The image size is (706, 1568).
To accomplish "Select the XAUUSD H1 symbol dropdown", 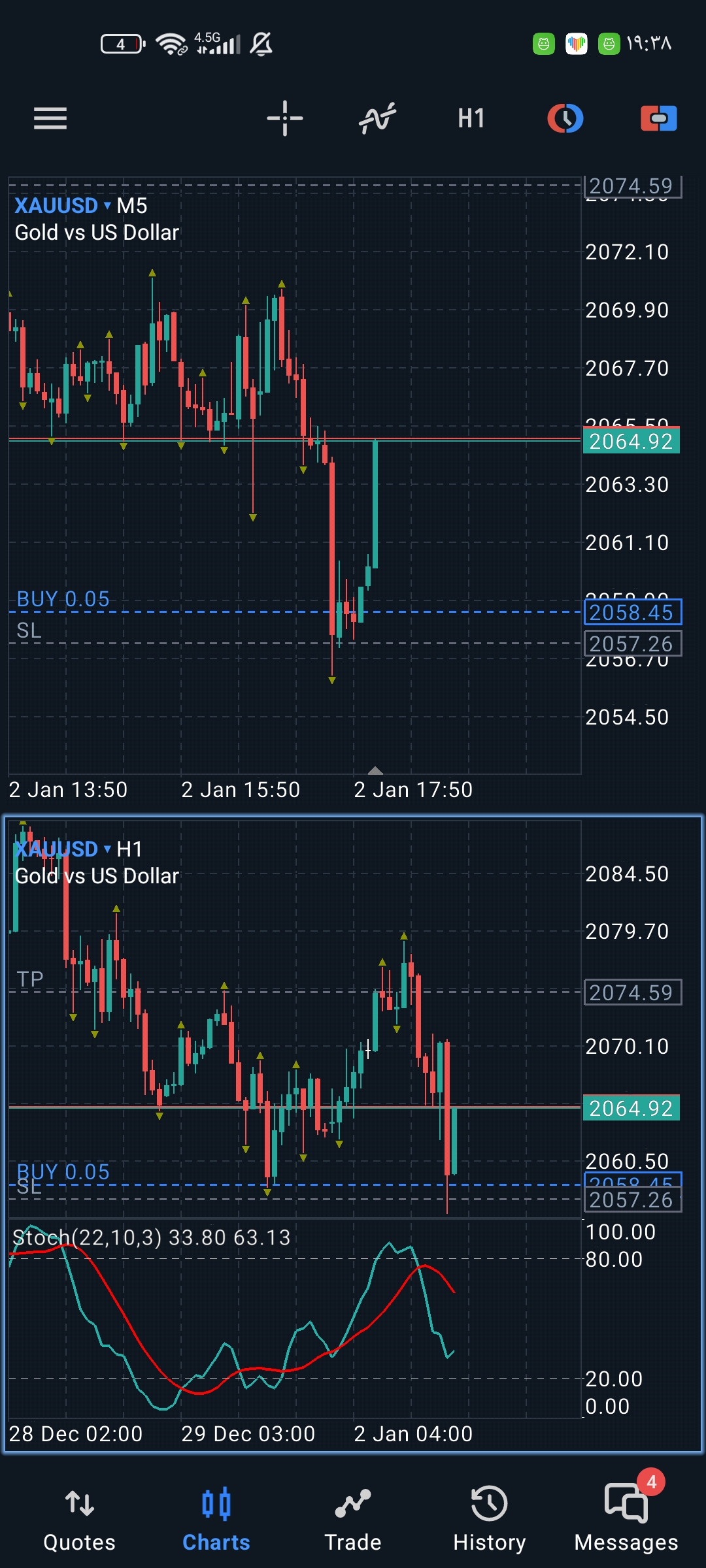I will (x=63, y=849).
